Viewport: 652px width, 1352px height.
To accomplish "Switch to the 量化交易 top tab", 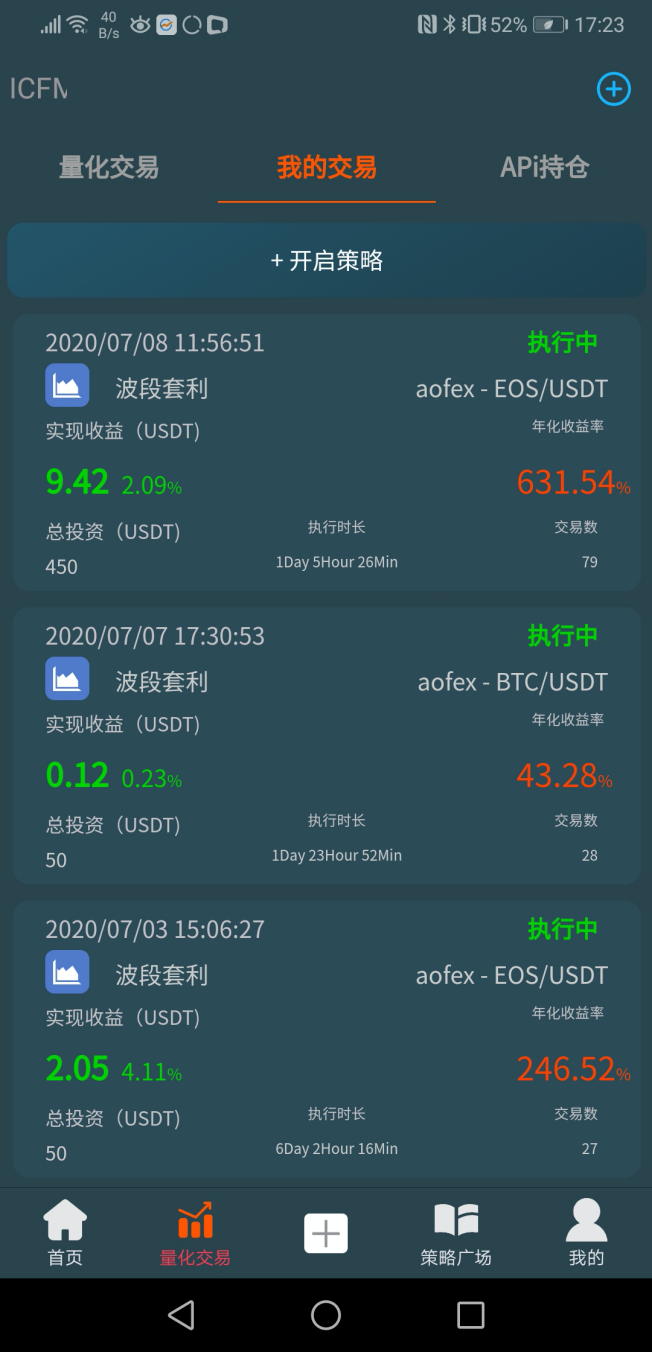I will pyautogui.click(x=109, y=167).
